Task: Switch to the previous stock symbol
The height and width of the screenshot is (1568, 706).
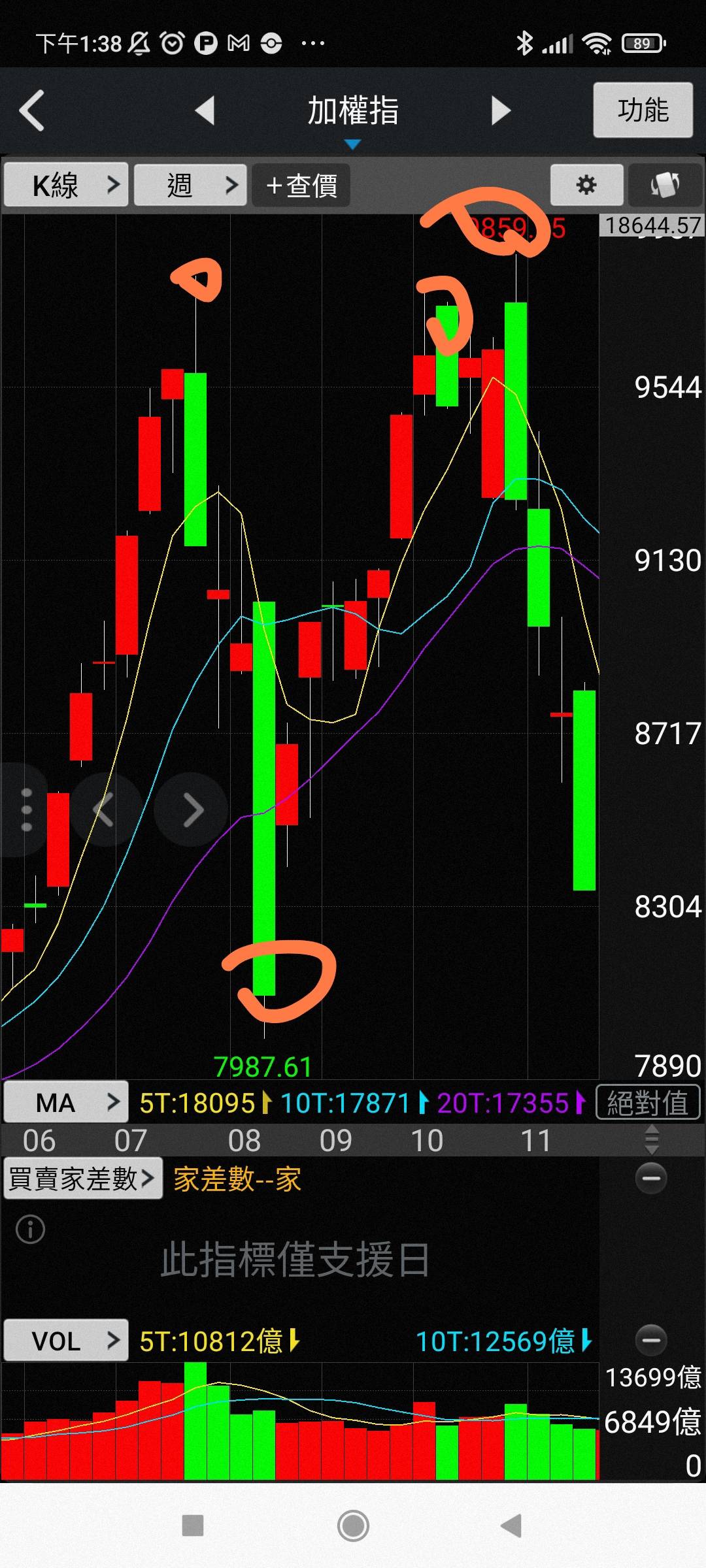Action: click(x=205, y=110)
